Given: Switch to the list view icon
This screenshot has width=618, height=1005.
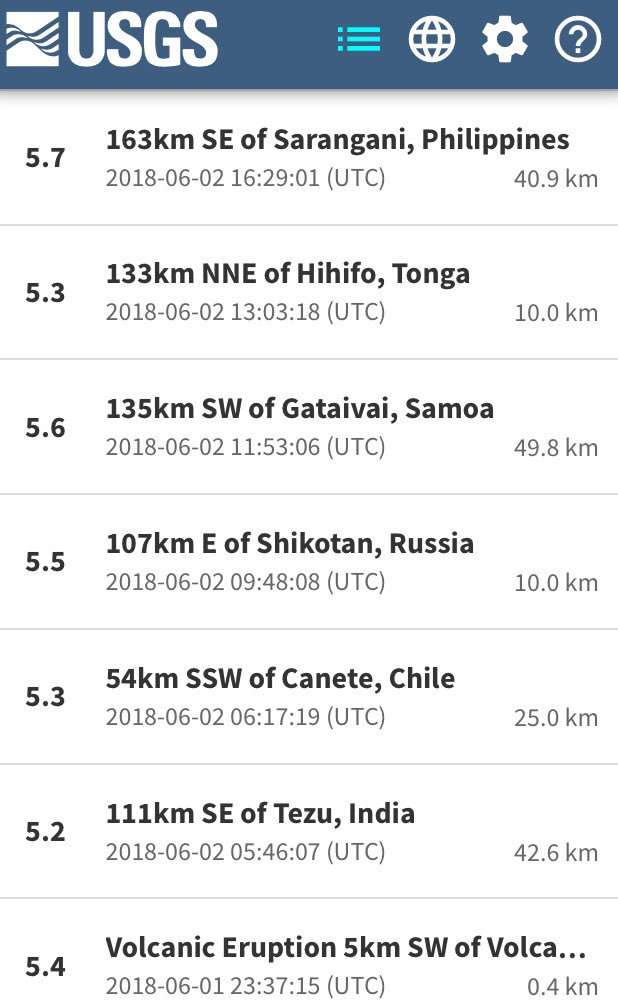Looking at the screenshot, I should tap(359, 39).
